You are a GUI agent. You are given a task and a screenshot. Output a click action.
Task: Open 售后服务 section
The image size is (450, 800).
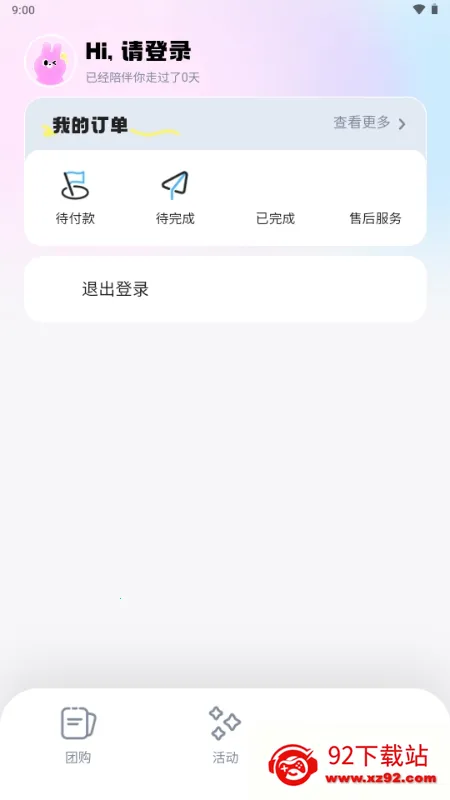pos(375,218)
